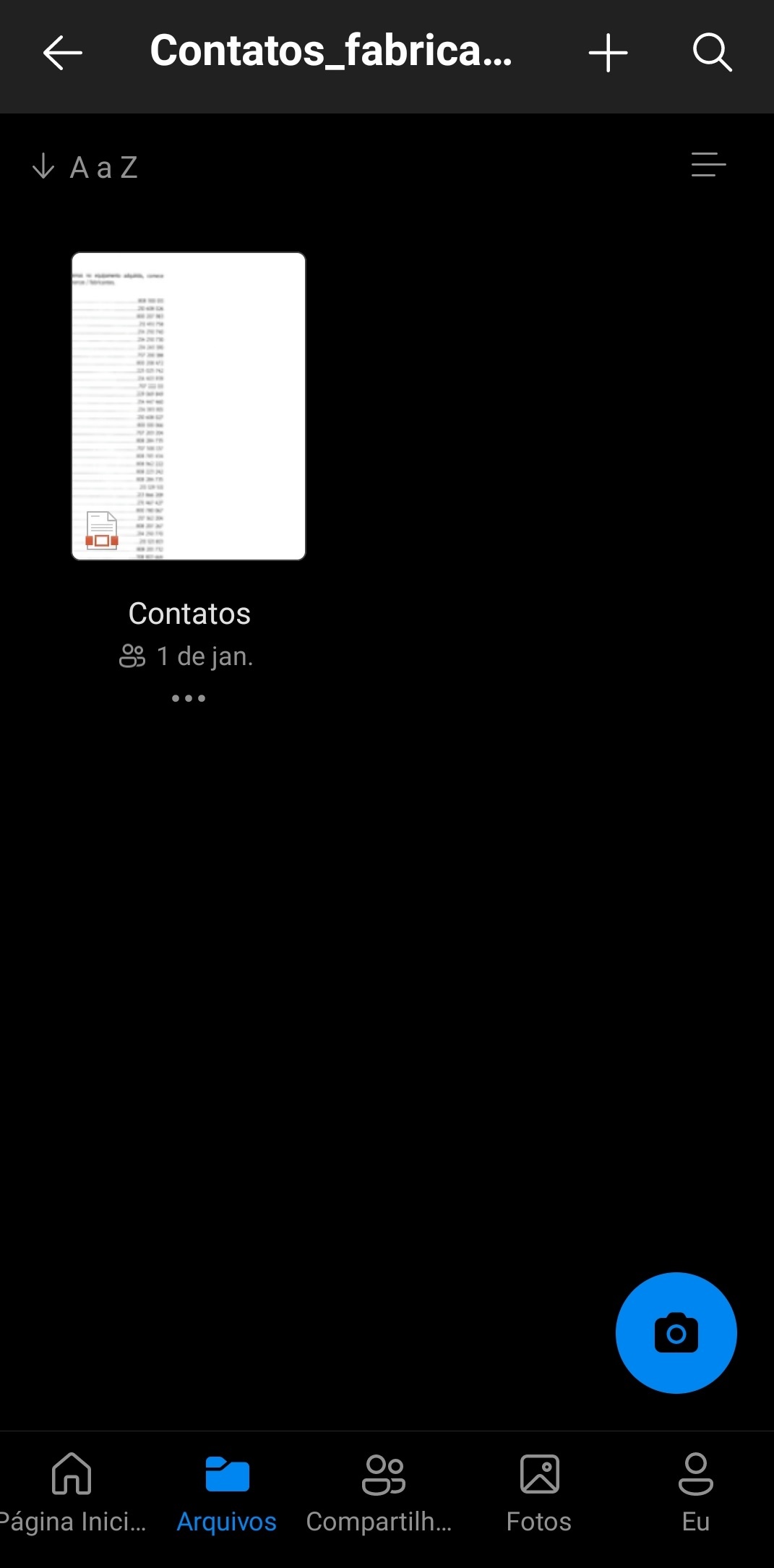Open the three-dot menu under Contatos

(189, 698)
